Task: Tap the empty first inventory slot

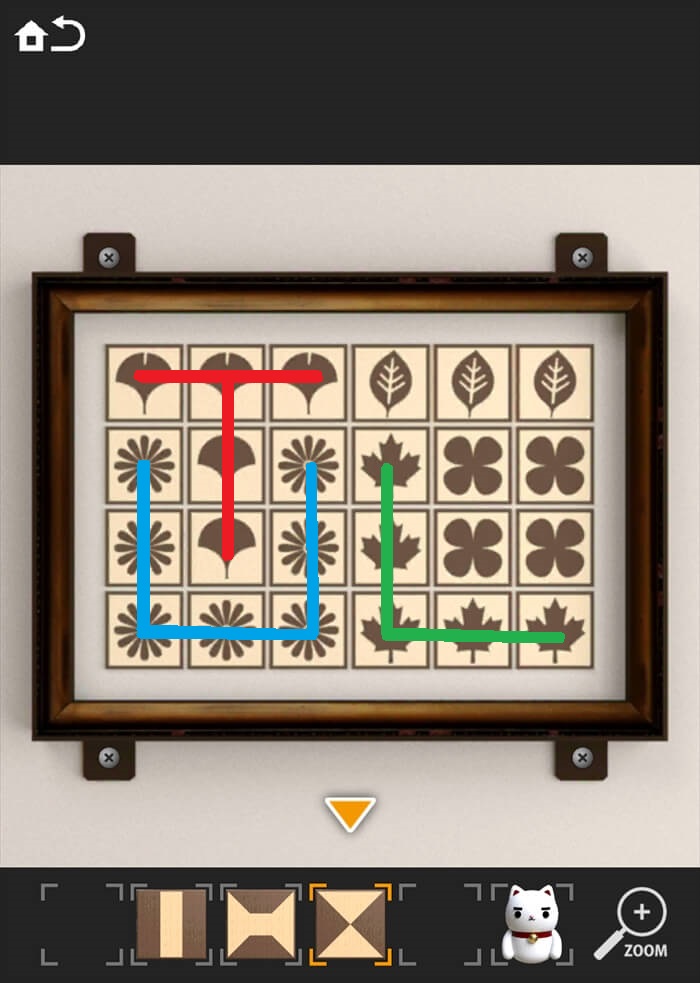Action: 82,924
